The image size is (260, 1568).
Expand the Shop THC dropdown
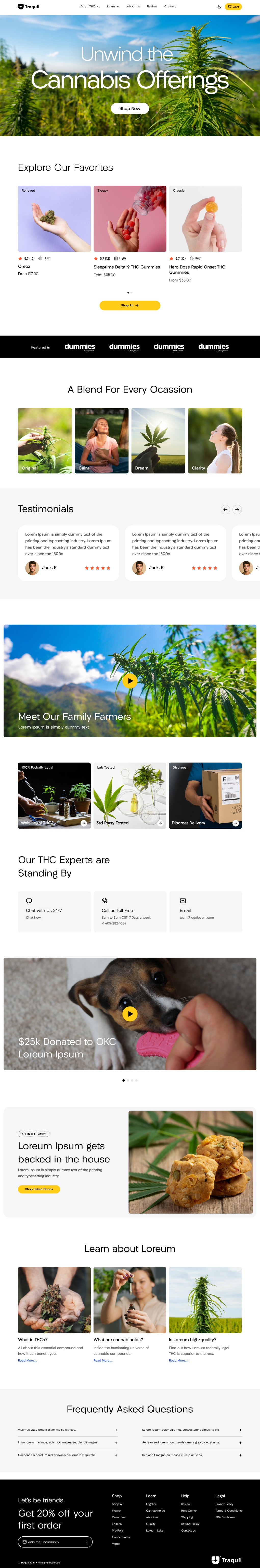click(x=89, y=7)
